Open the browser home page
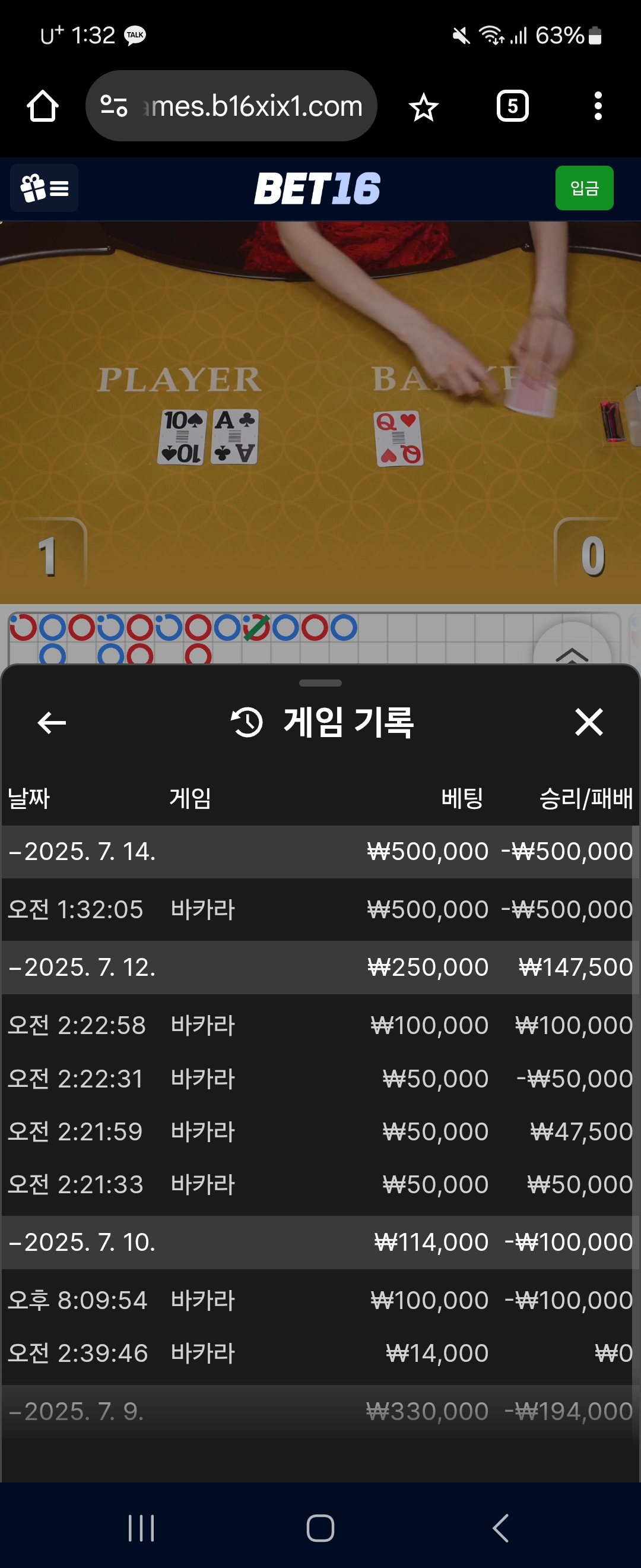 pos(43,106)
